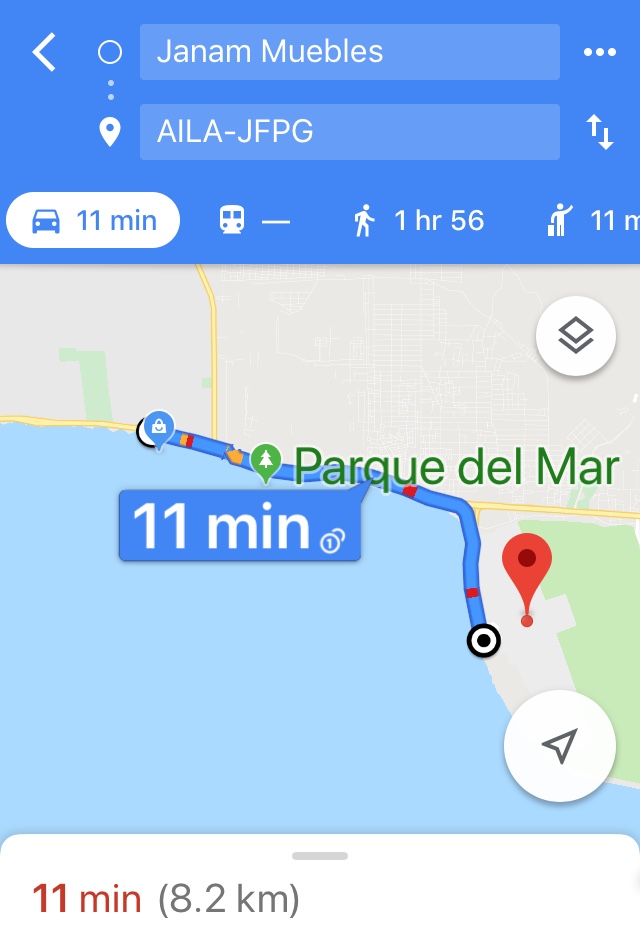Tap the Janam Muebles shopping marker

(x=158, y=428)
